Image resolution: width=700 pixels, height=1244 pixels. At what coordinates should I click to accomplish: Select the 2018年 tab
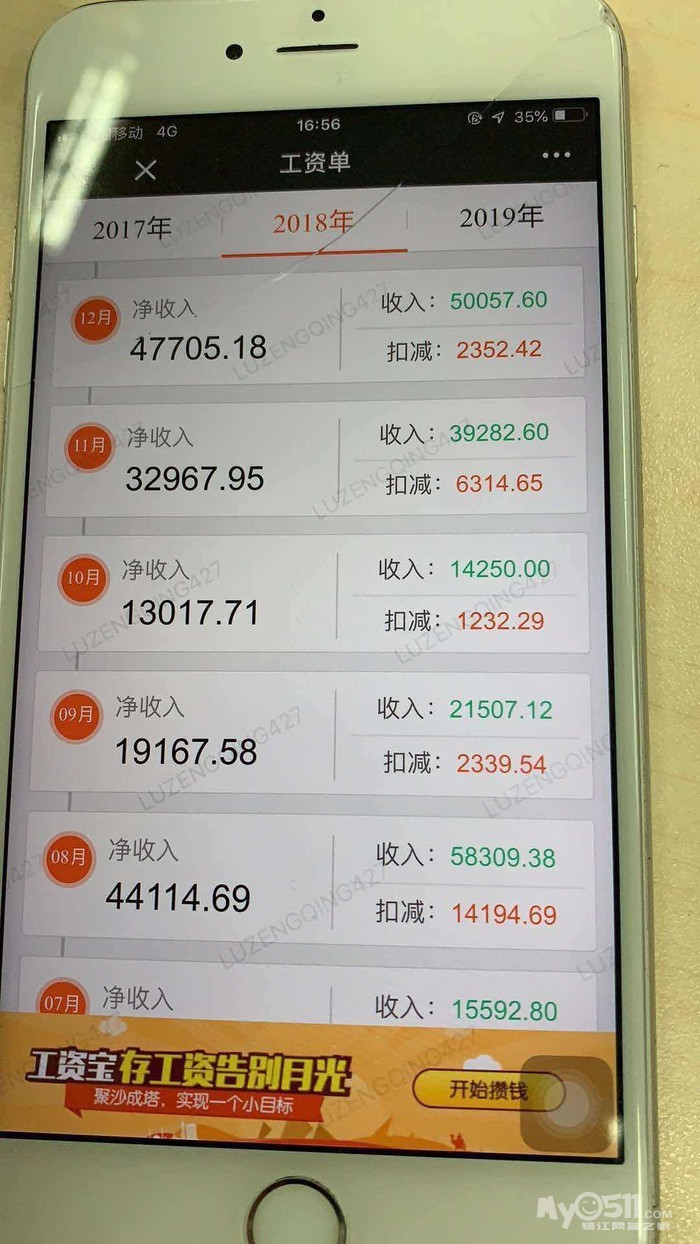(313, 222)
